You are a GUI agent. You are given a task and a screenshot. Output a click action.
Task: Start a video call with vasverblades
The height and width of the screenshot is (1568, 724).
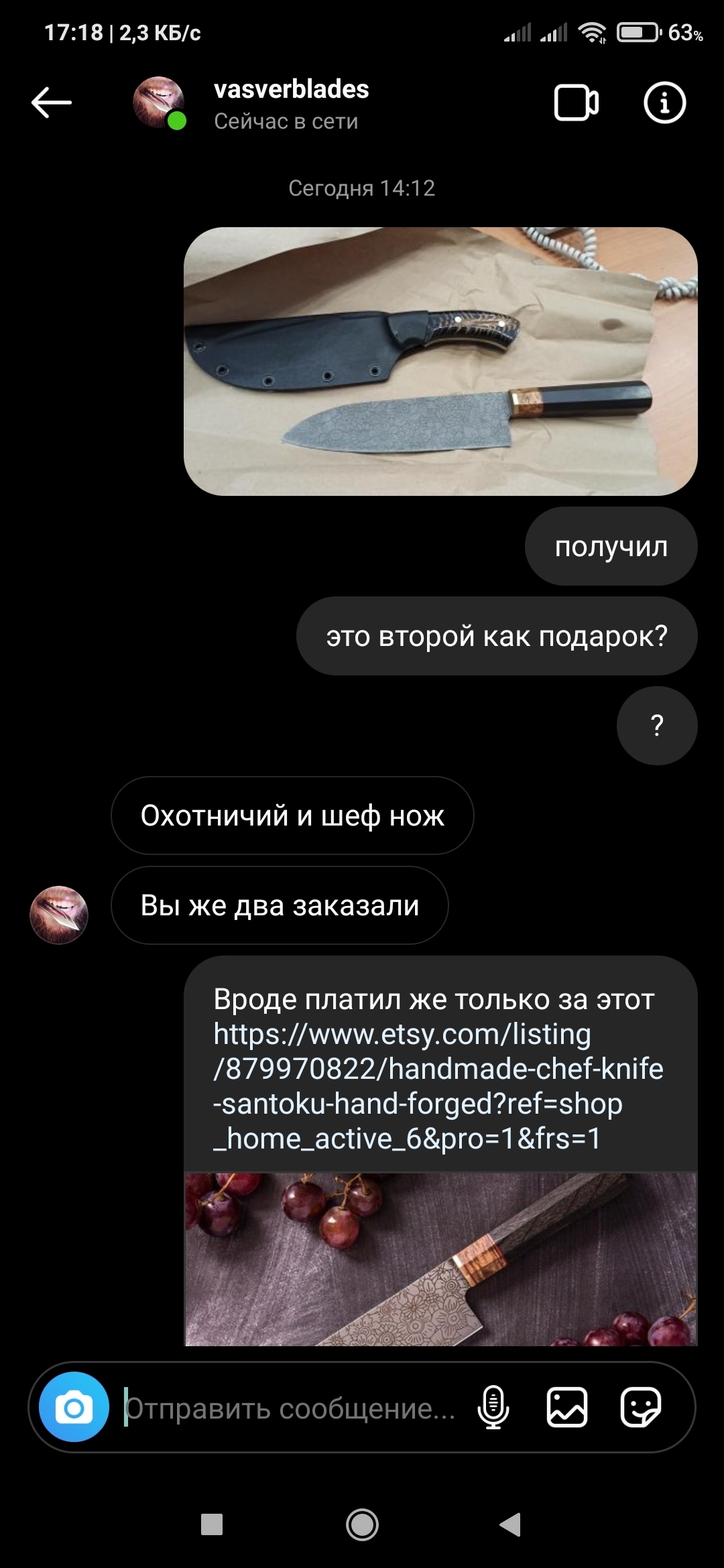click(x=576, y=103)
